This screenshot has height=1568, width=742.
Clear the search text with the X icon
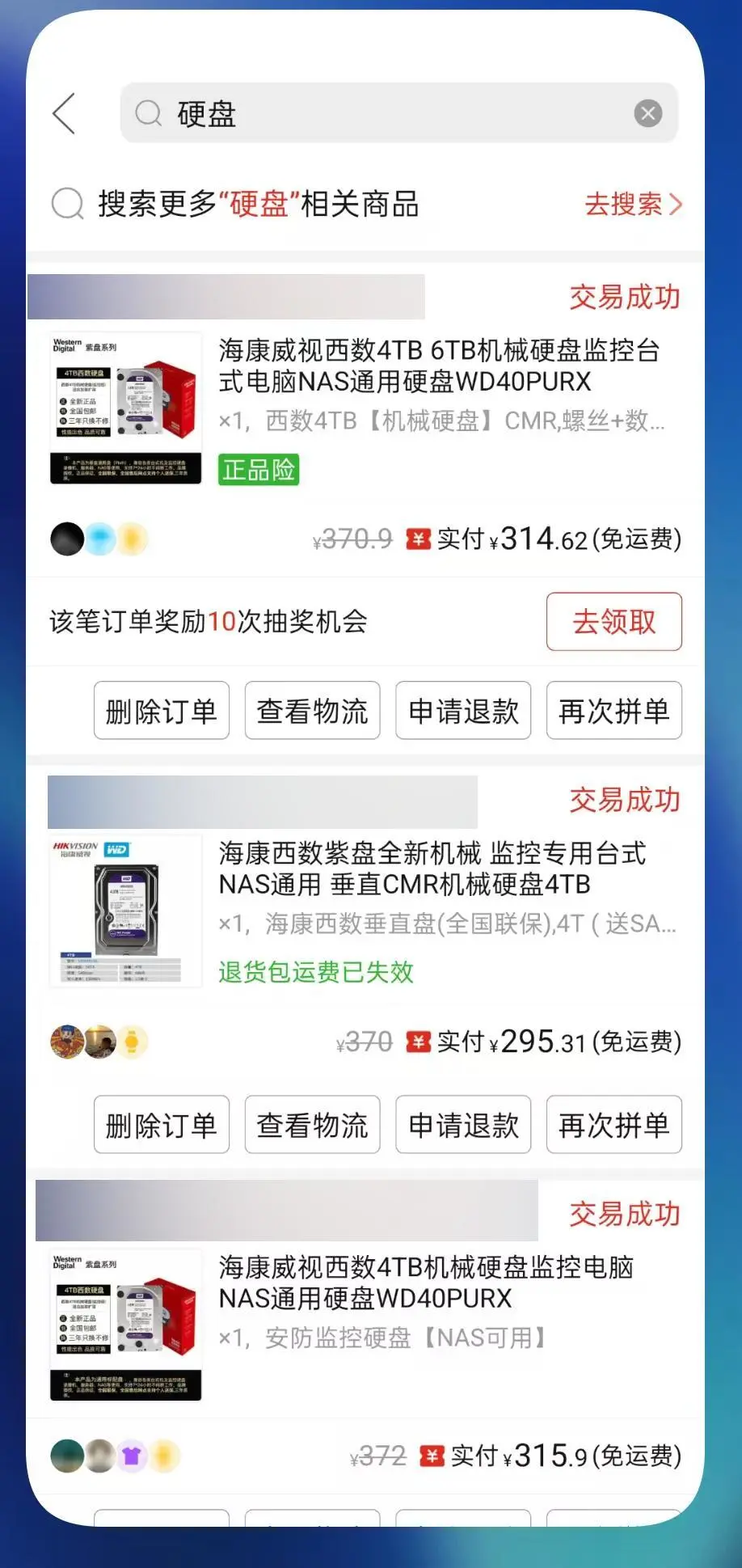pyautogui.click(x=647, y=113)
